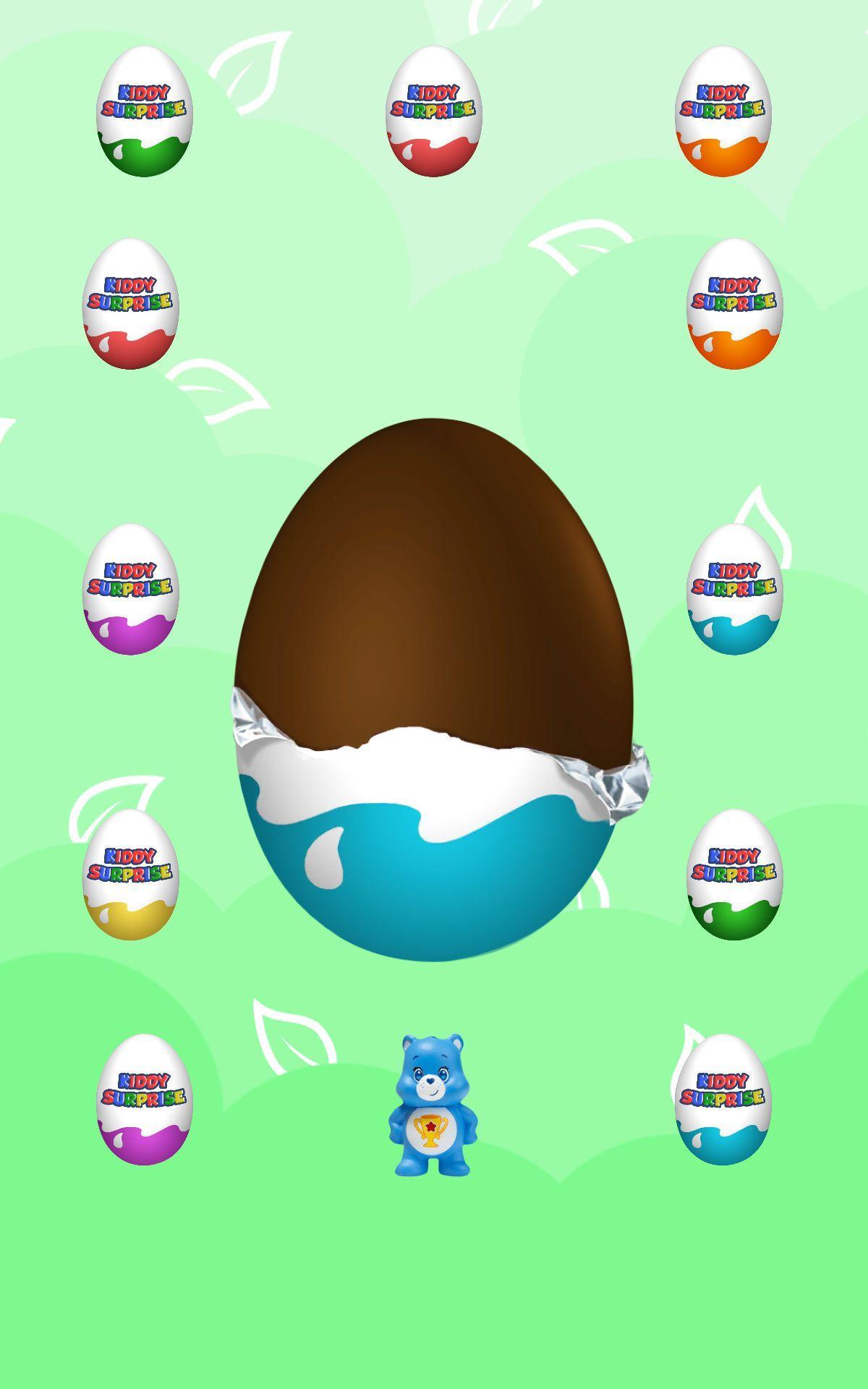Pick the green egg above the red egg
The image size is (868, 1389).
(145, 111)
